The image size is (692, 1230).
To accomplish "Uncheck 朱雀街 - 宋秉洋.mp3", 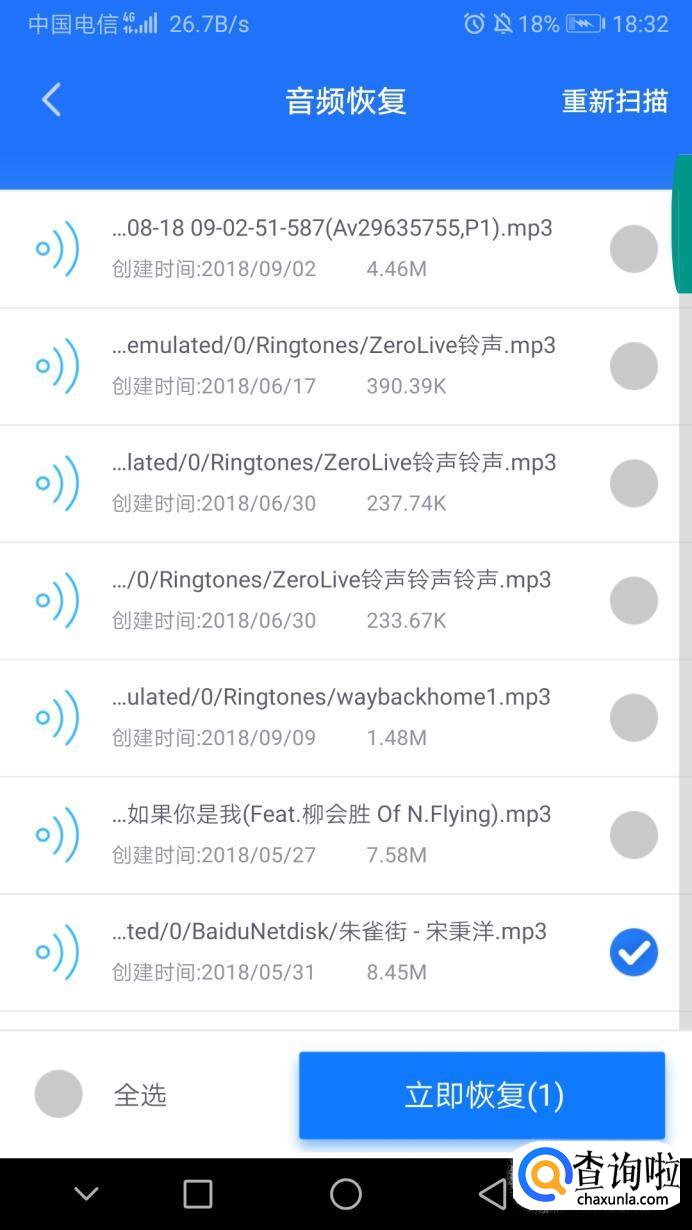I will click(x=633, y=952).
